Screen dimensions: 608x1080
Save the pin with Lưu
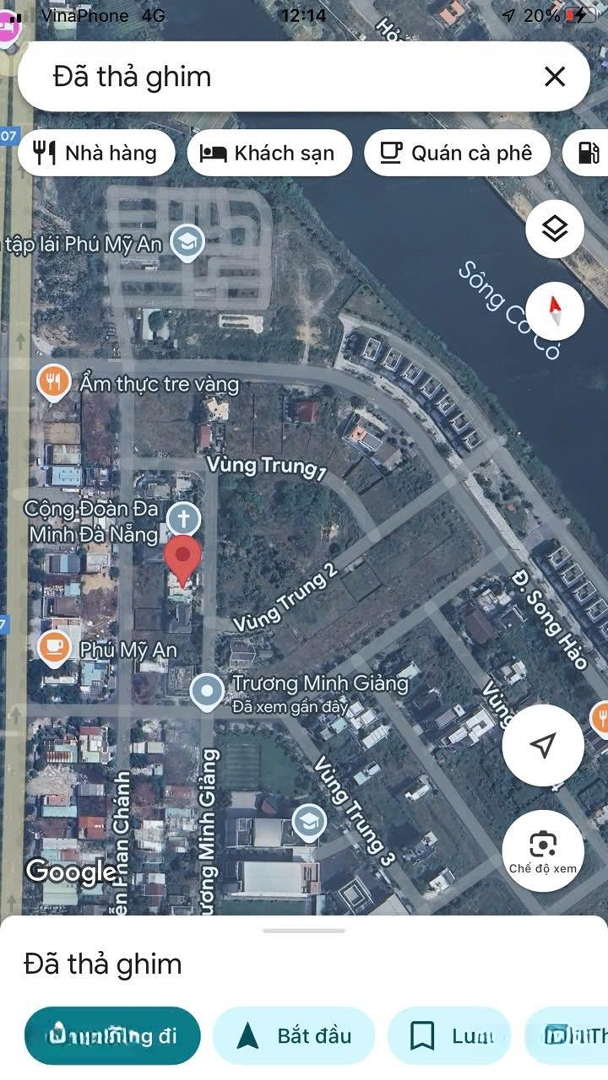pos(449,1036)
